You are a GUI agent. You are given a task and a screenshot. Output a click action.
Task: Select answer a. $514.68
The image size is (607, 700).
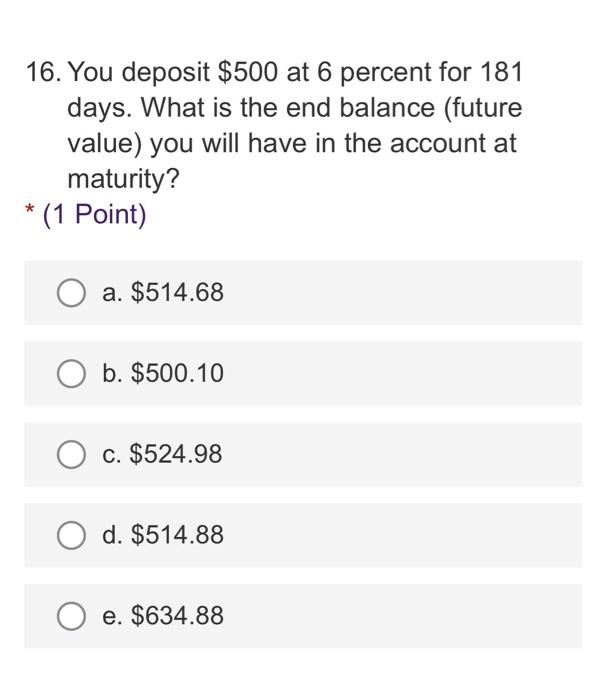71,293
